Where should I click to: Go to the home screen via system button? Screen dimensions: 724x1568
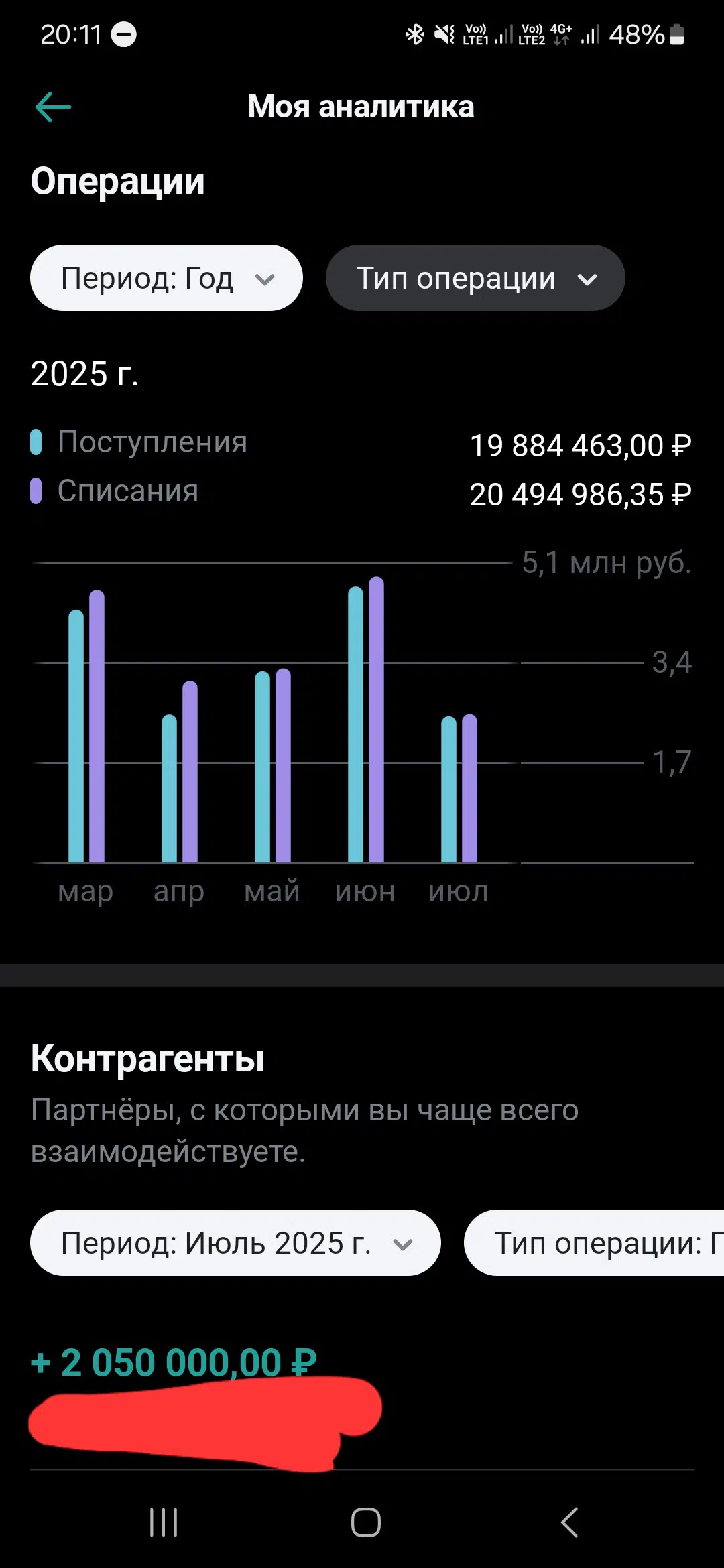366,1522
